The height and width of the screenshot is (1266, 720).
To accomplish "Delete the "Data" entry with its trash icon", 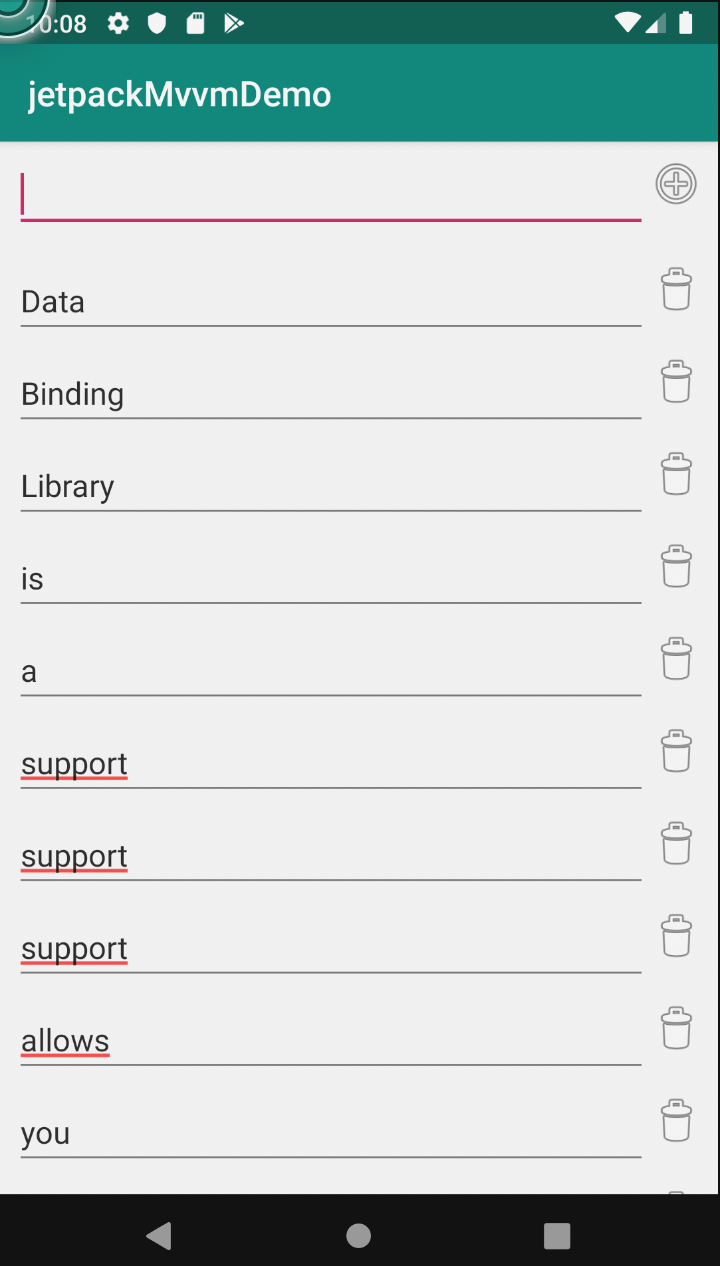I will pyautogui.click(x=676, y=290).
